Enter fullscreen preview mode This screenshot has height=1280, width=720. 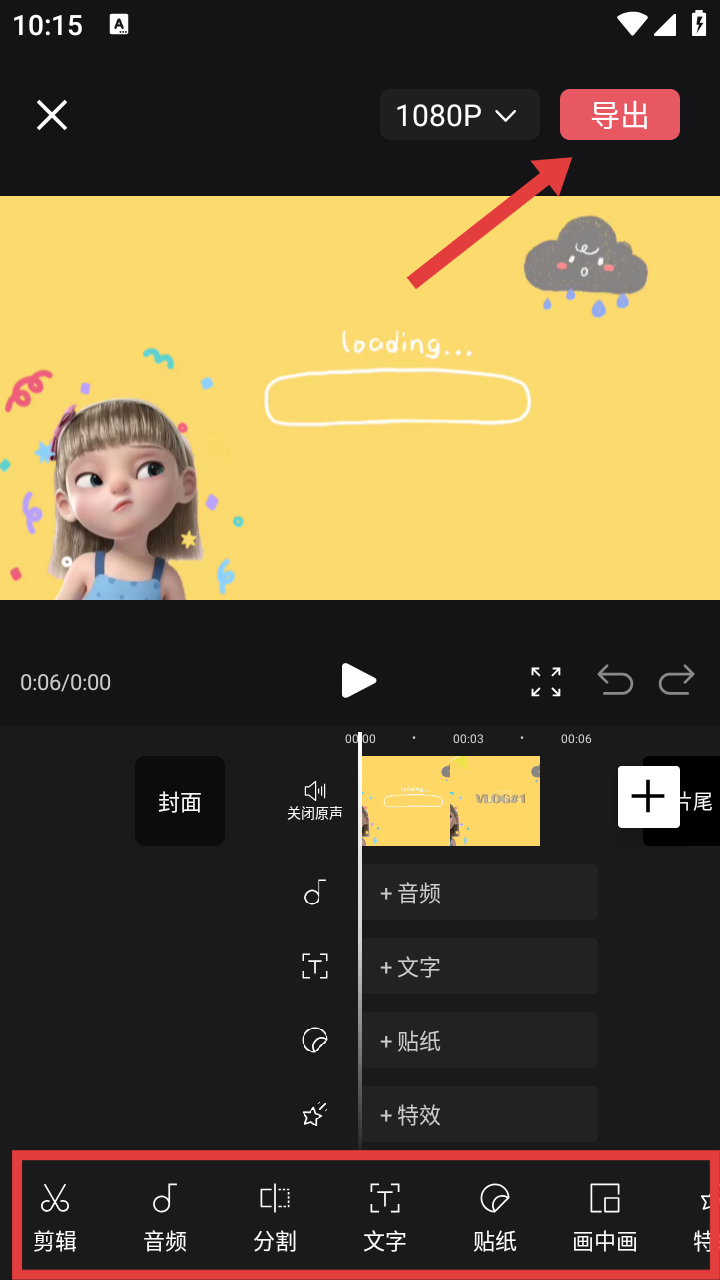coord(545,681)
